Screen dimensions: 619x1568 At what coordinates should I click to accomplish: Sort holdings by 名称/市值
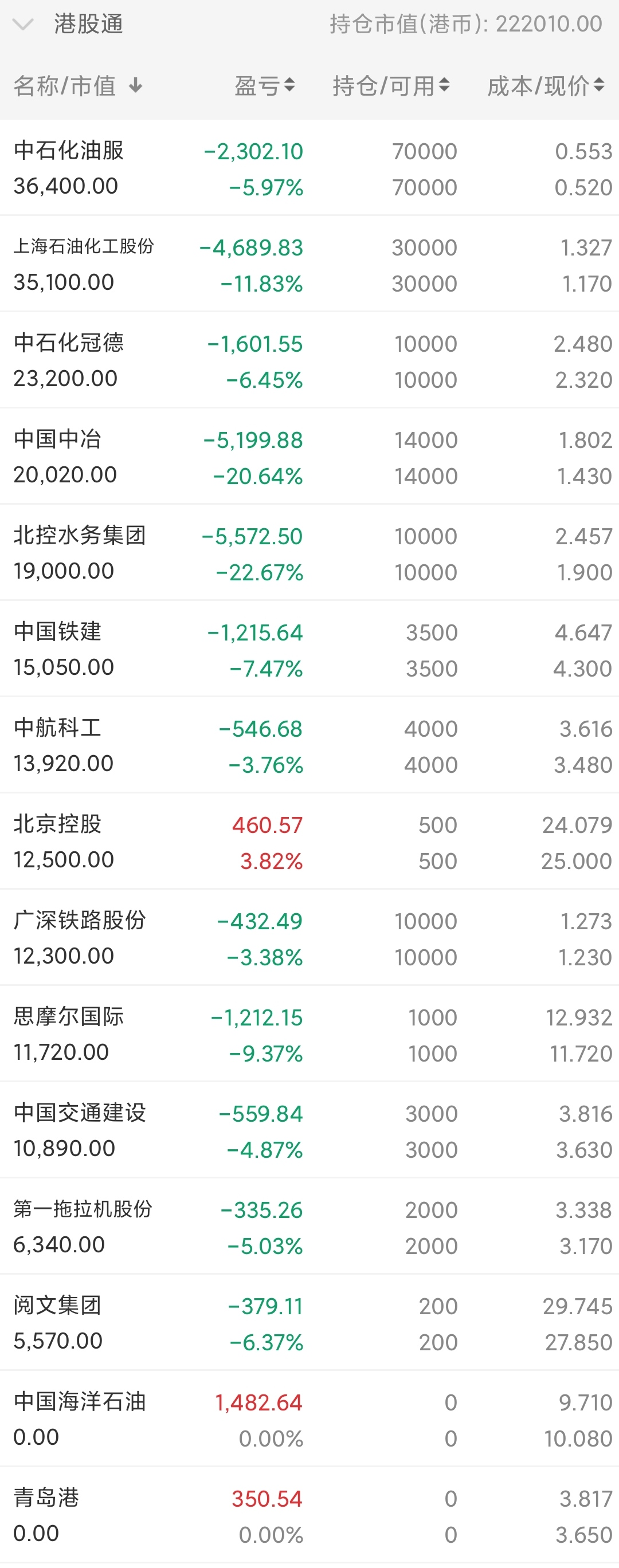(78, 86)
